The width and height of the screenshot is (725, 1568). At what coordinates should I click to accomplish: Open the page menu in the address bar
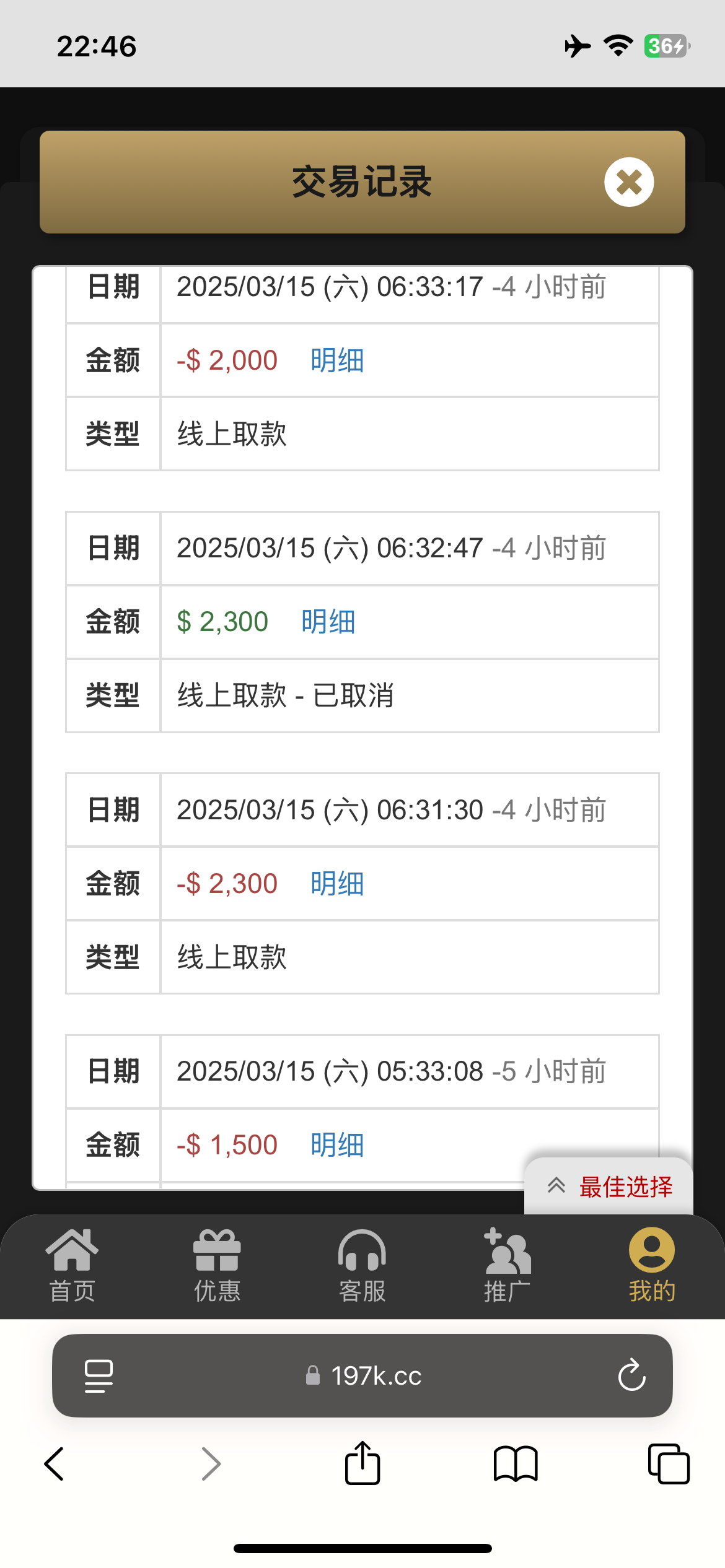pos(99,1375)
